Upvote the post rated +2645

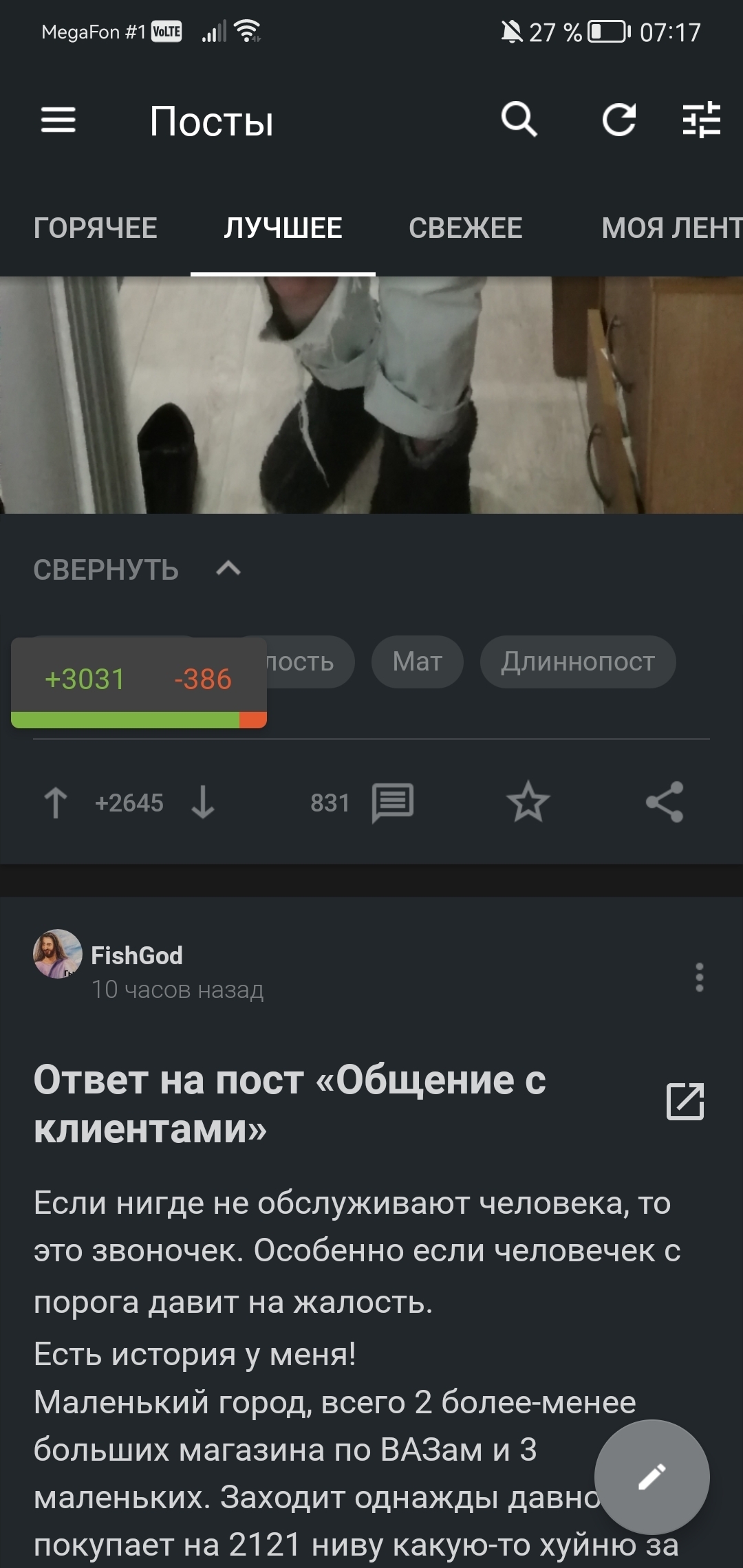tap(56, 803)
